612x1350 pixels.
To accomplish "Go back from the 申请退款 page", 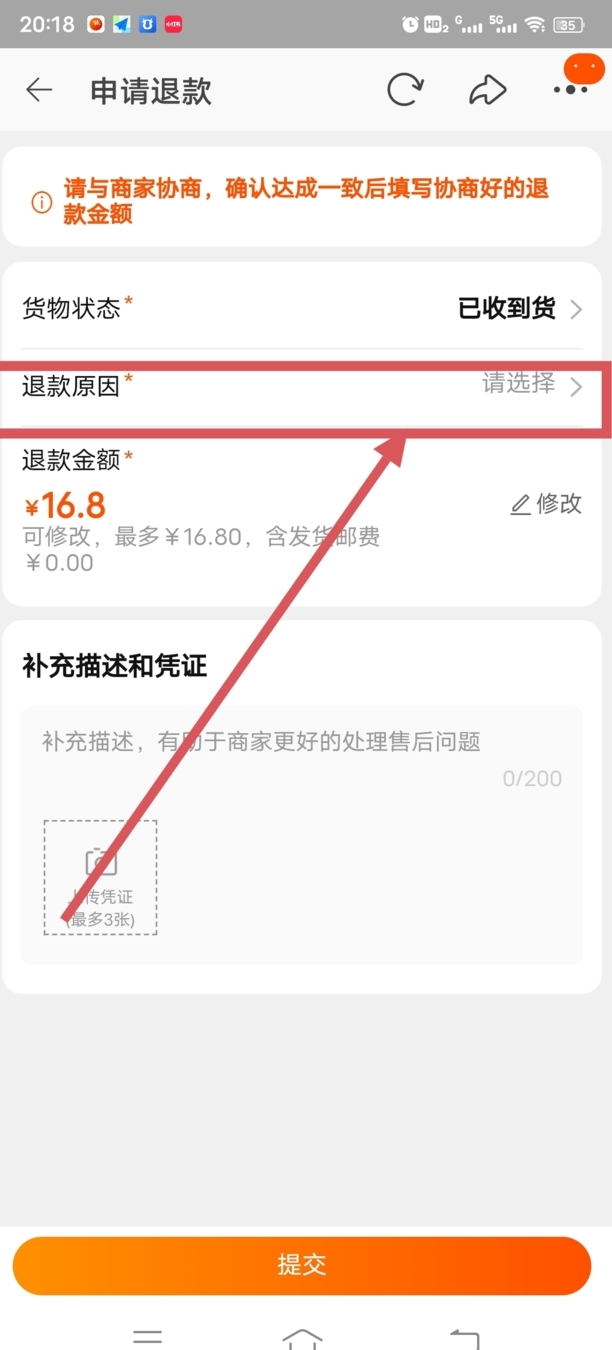I will 39,90.
